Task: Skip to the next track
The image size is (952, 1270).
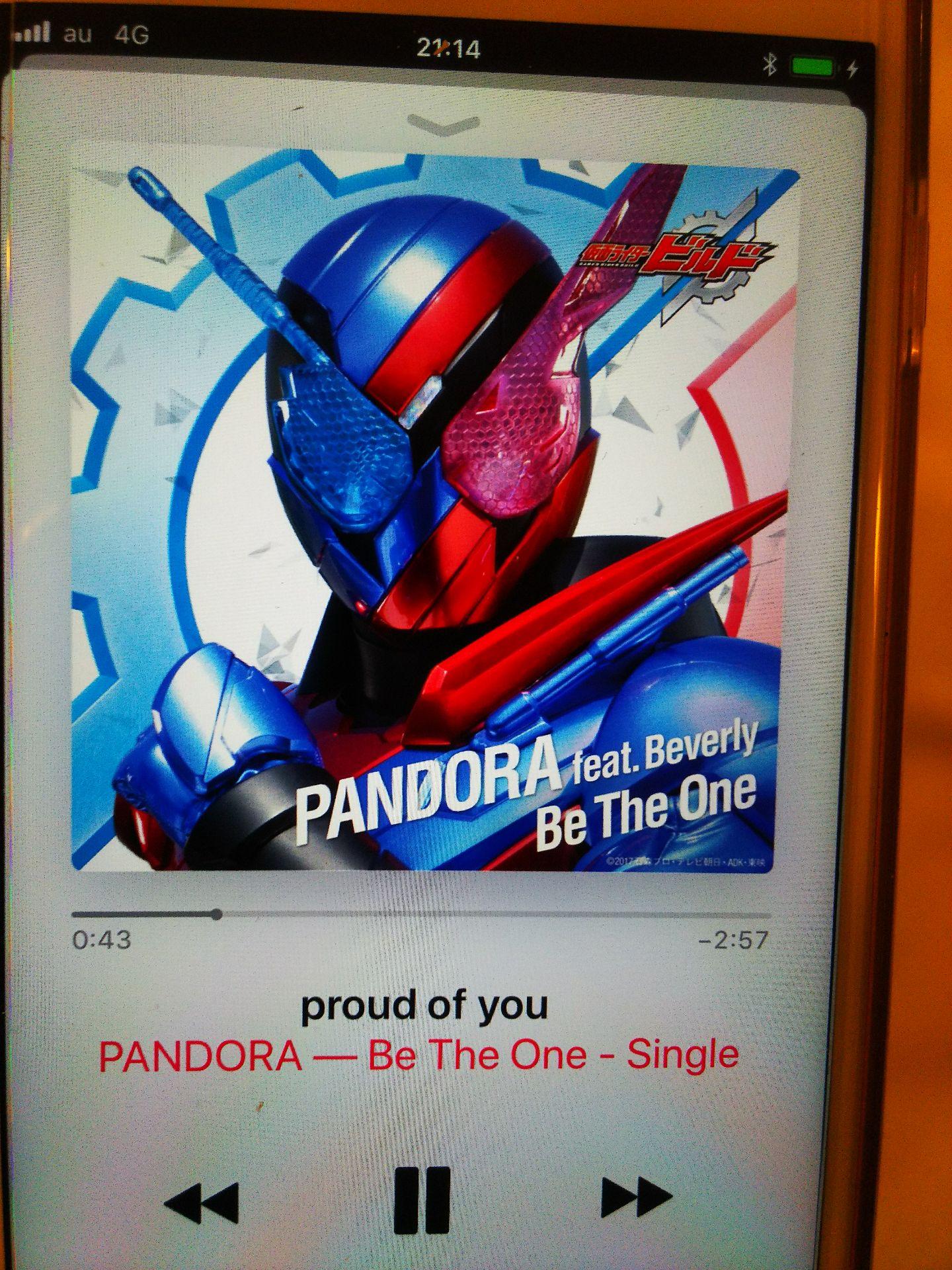Action: [x=636, y=1197]
